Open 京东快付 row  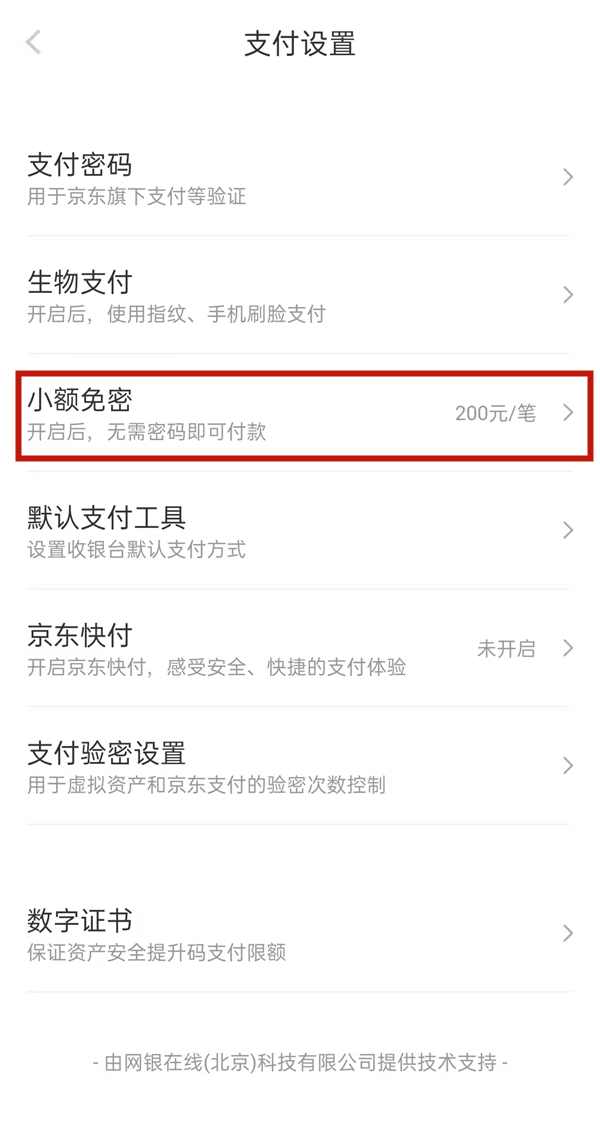click(298, 649)
